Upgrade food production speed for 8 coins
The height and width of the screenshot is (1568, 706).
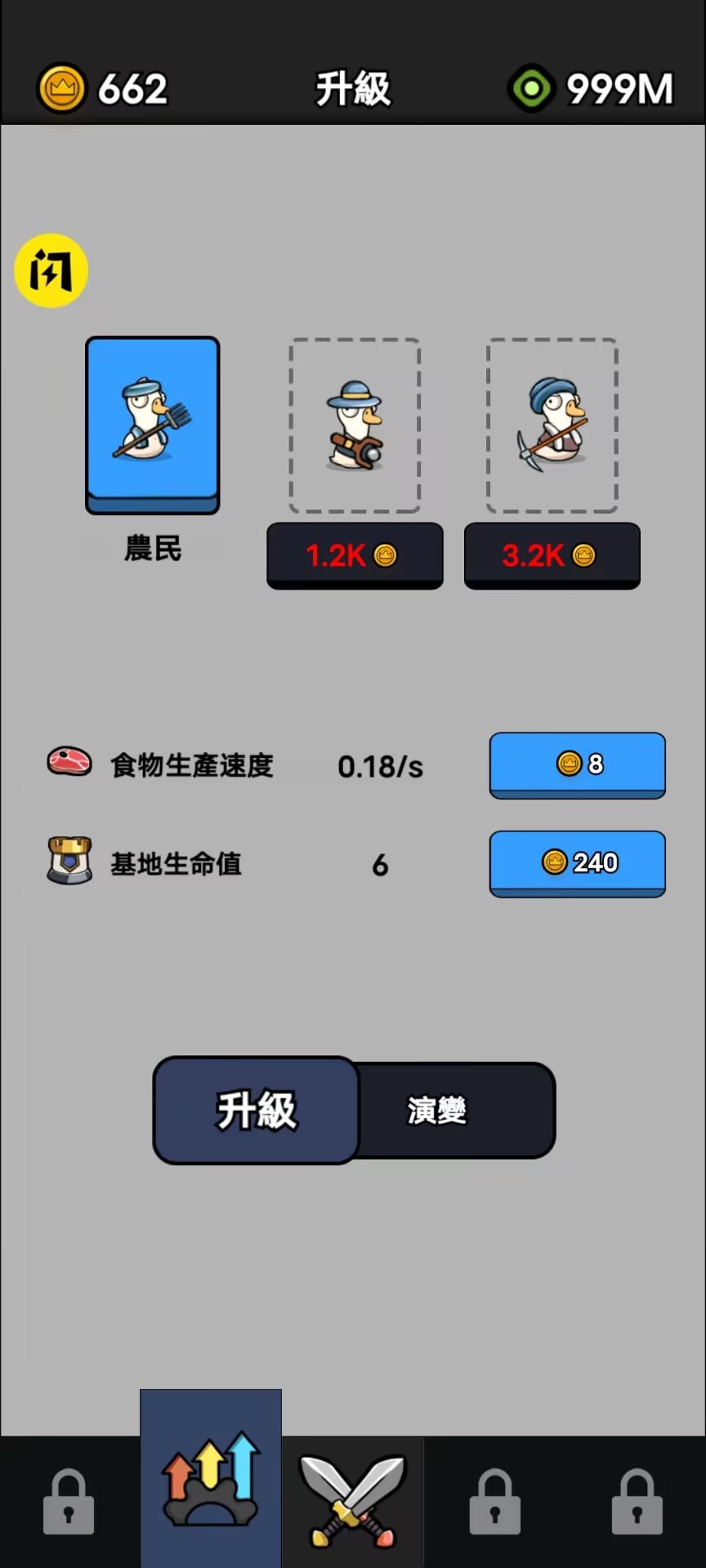point(577,764)
